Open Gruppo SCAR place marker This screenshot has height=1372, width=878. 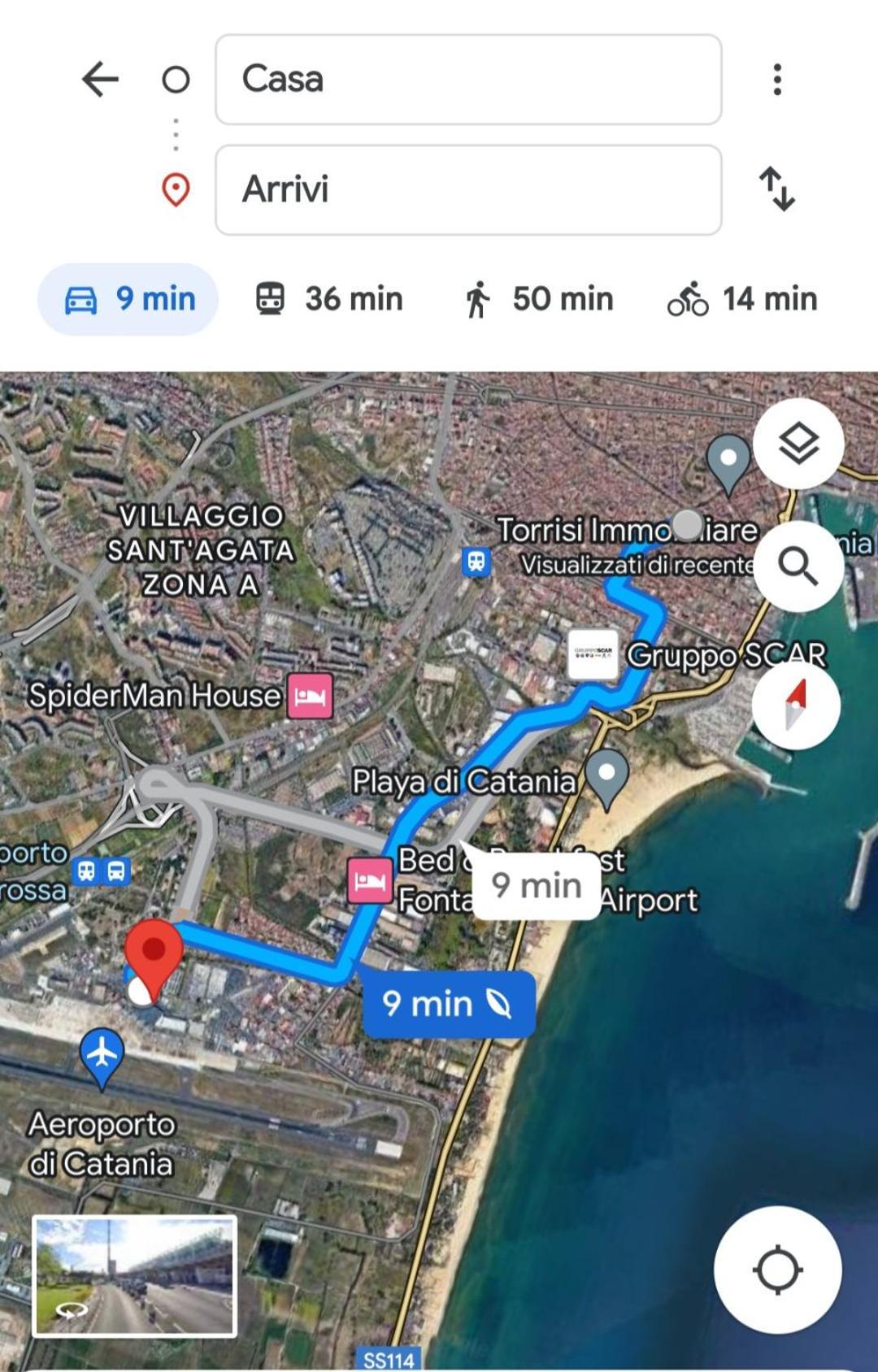click(593, 654)
